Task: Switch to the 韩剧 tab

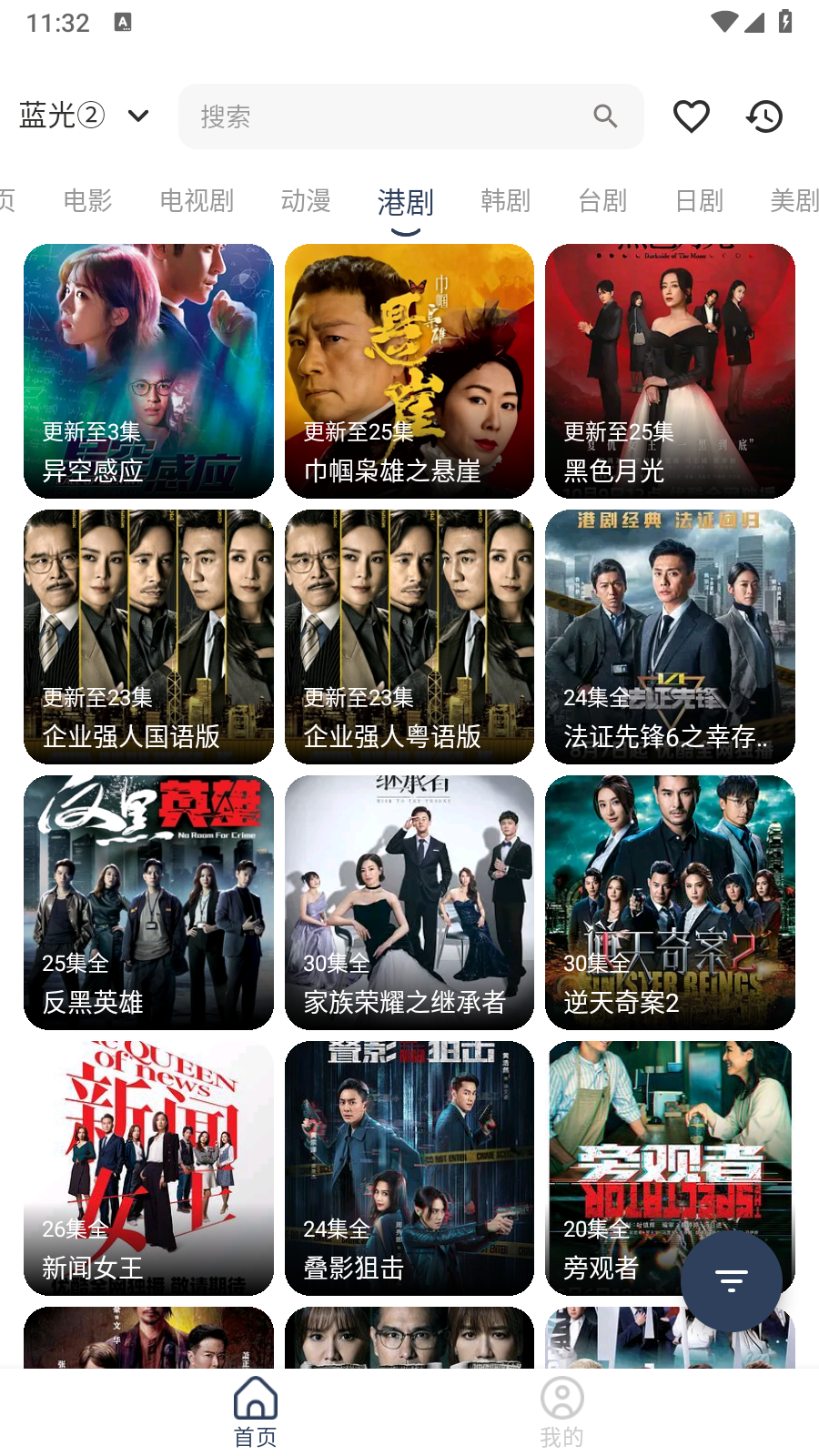Action: [x=505, y=201]
